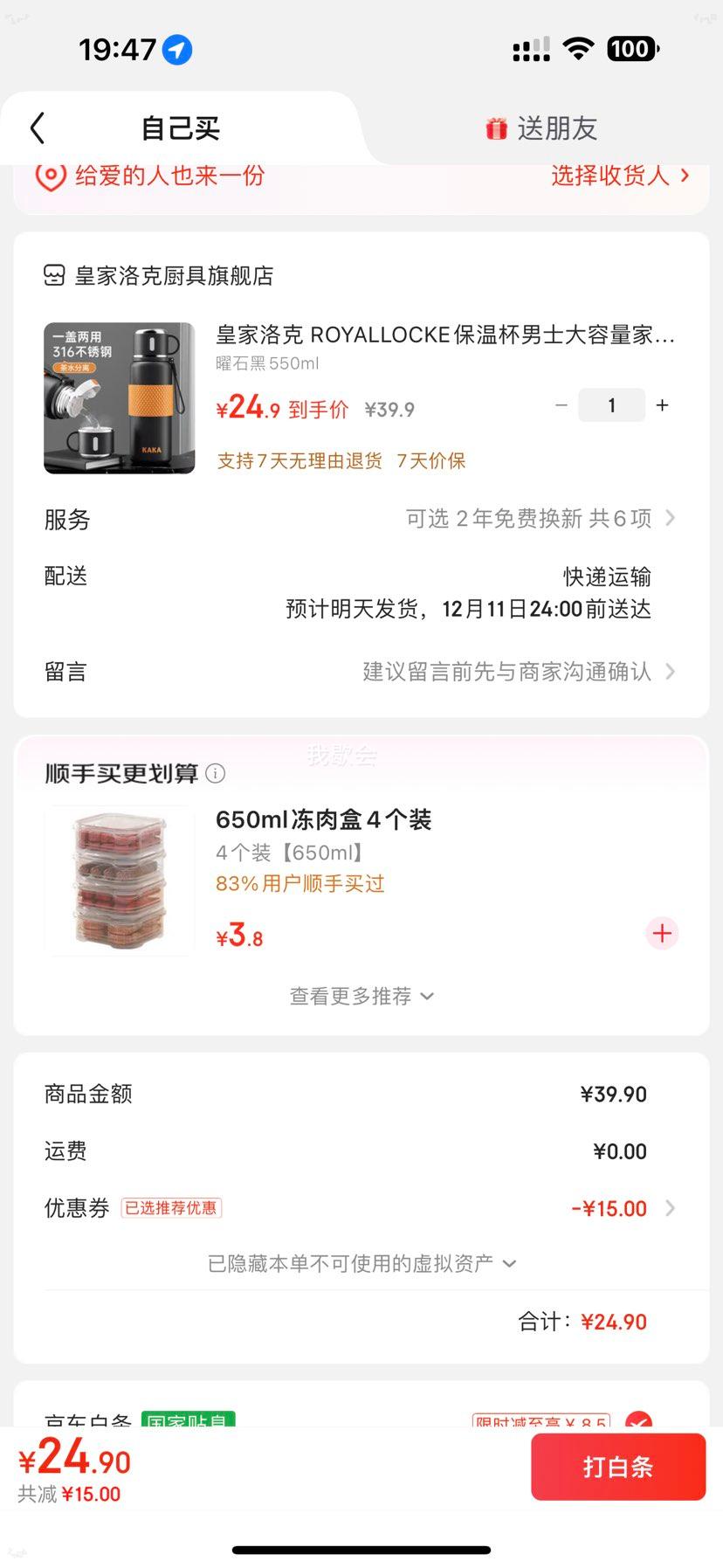Open the 留言 note row
The width and height of the screenshot is (723, 1568).
(360, 672)
